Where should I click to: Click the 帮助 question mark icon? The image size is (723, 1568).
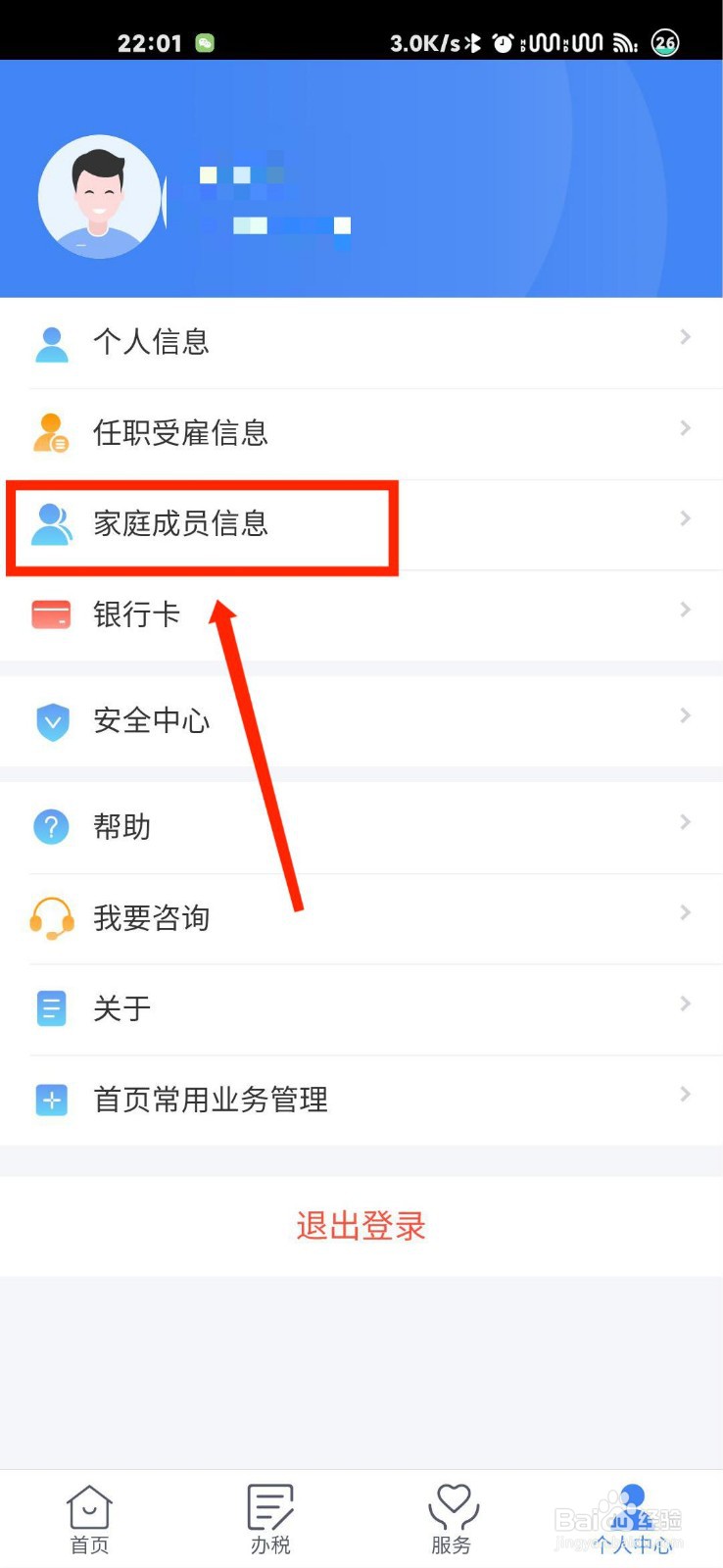(51, 827)
